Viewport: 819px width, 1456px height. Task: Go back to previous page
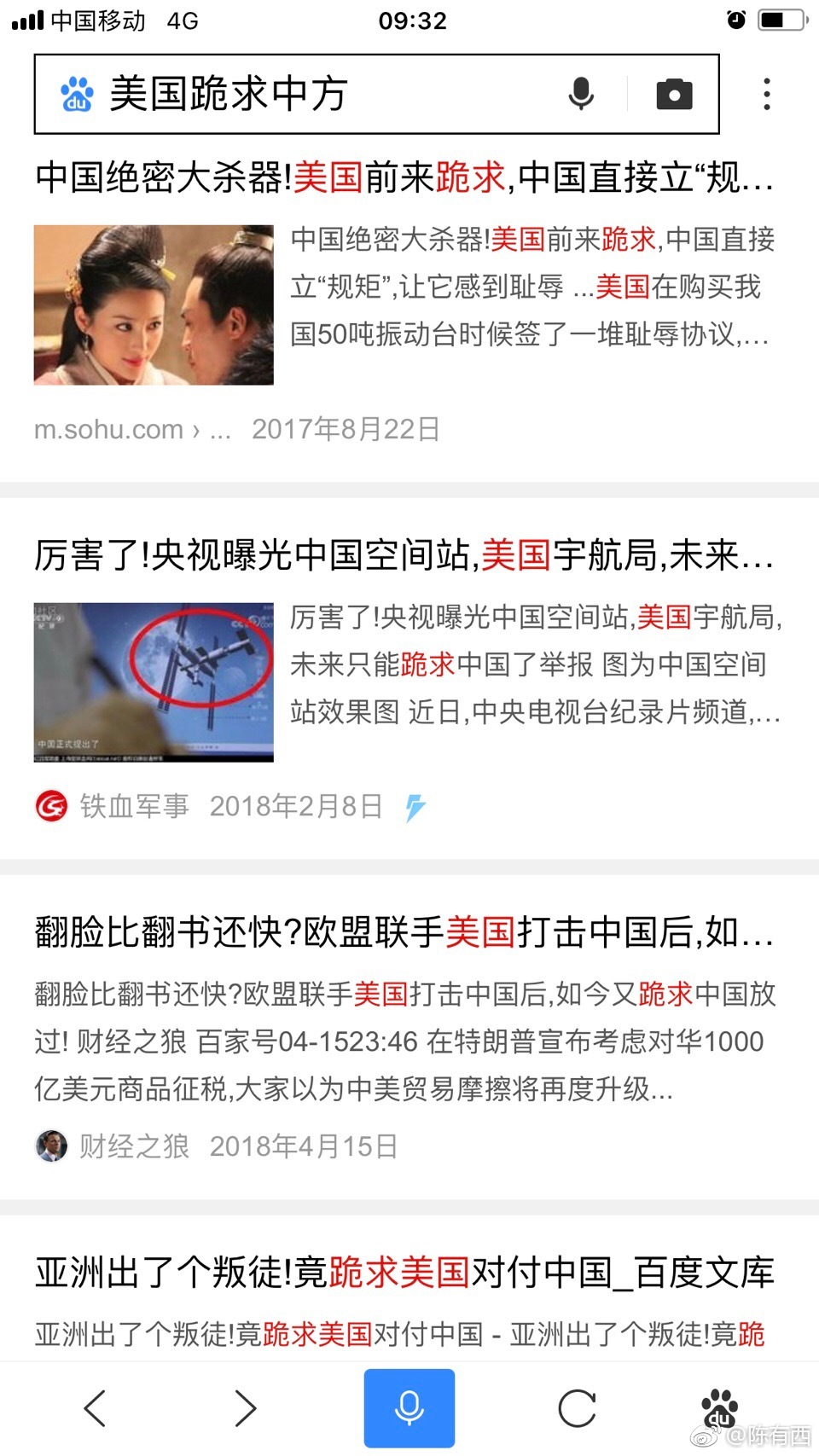tap(96, 1408)
